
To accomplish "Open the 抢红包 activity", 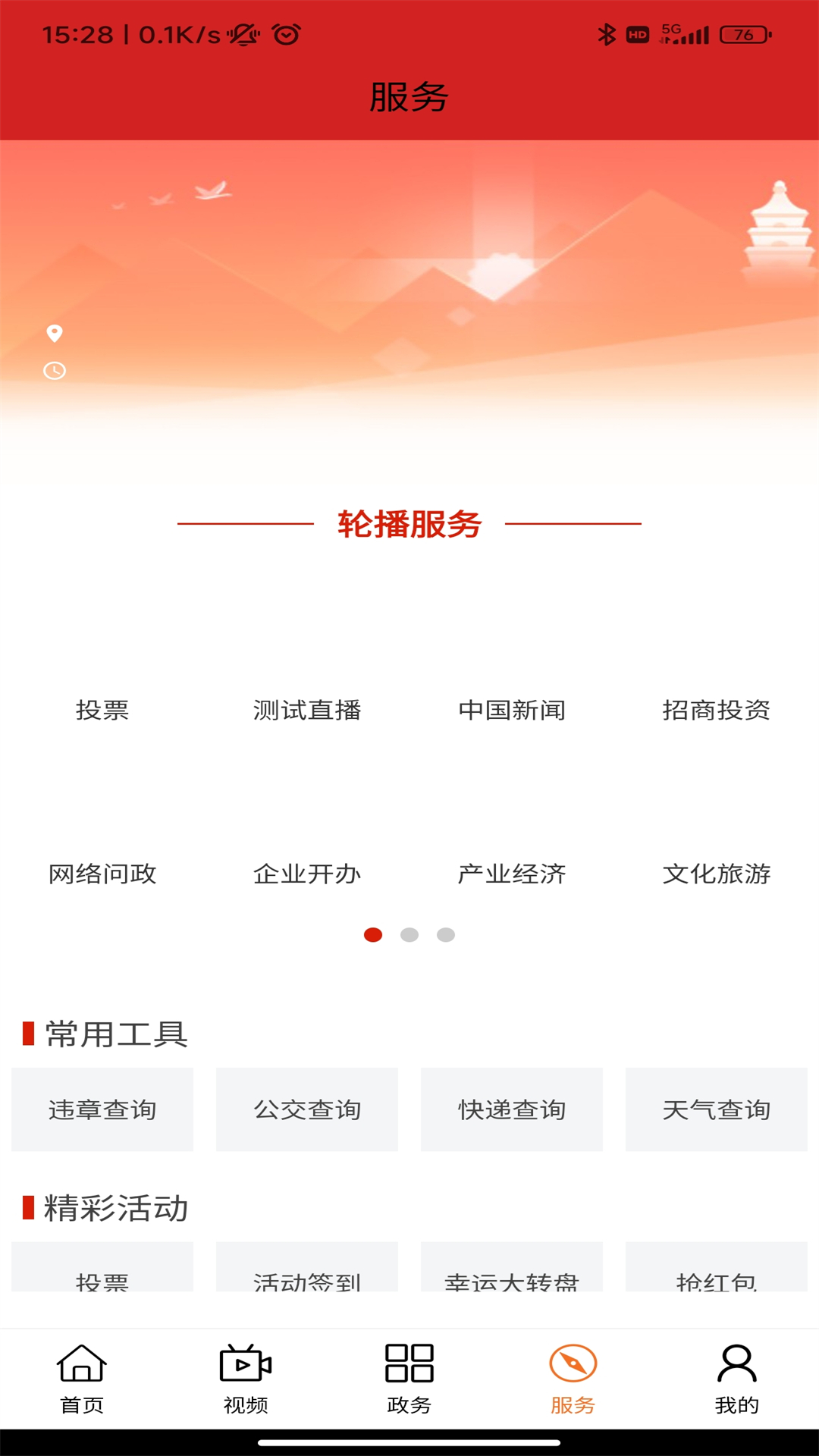I will click(x=717, y=1274).
